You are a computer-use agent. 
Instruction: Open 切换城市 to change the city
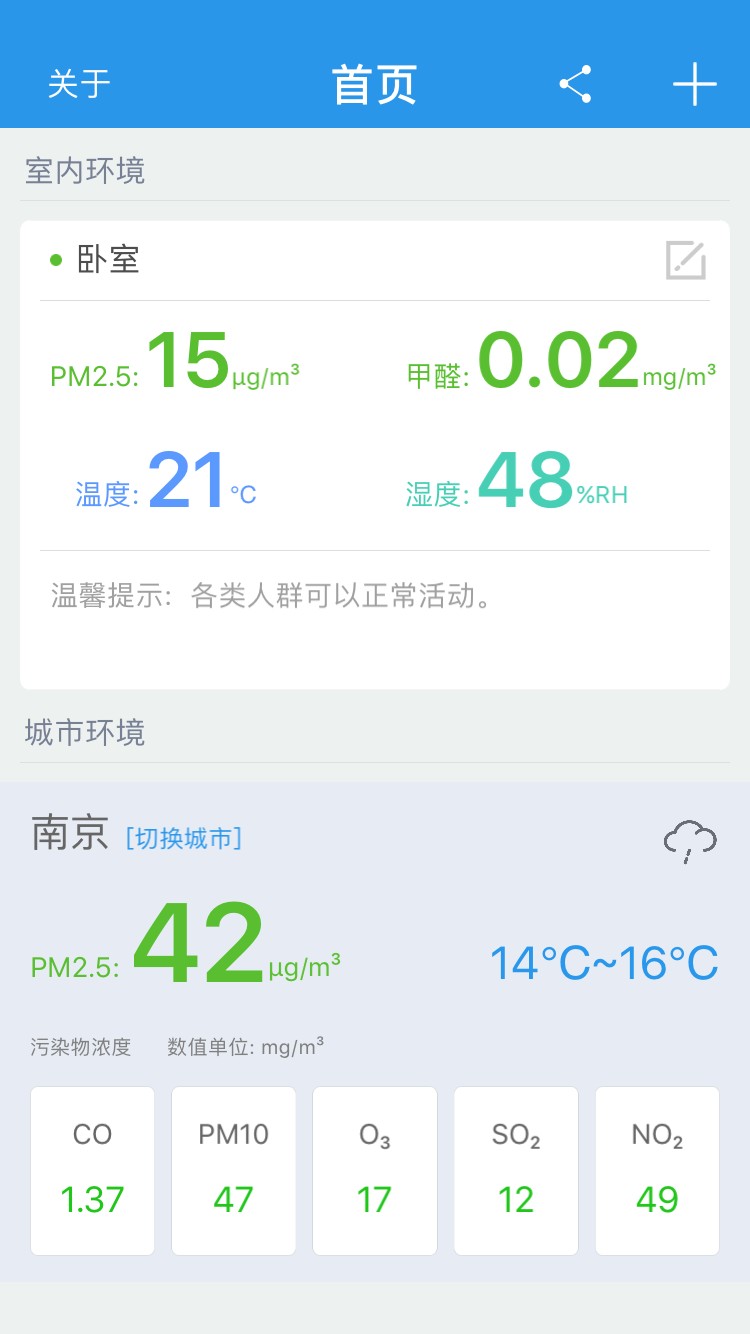185,838
